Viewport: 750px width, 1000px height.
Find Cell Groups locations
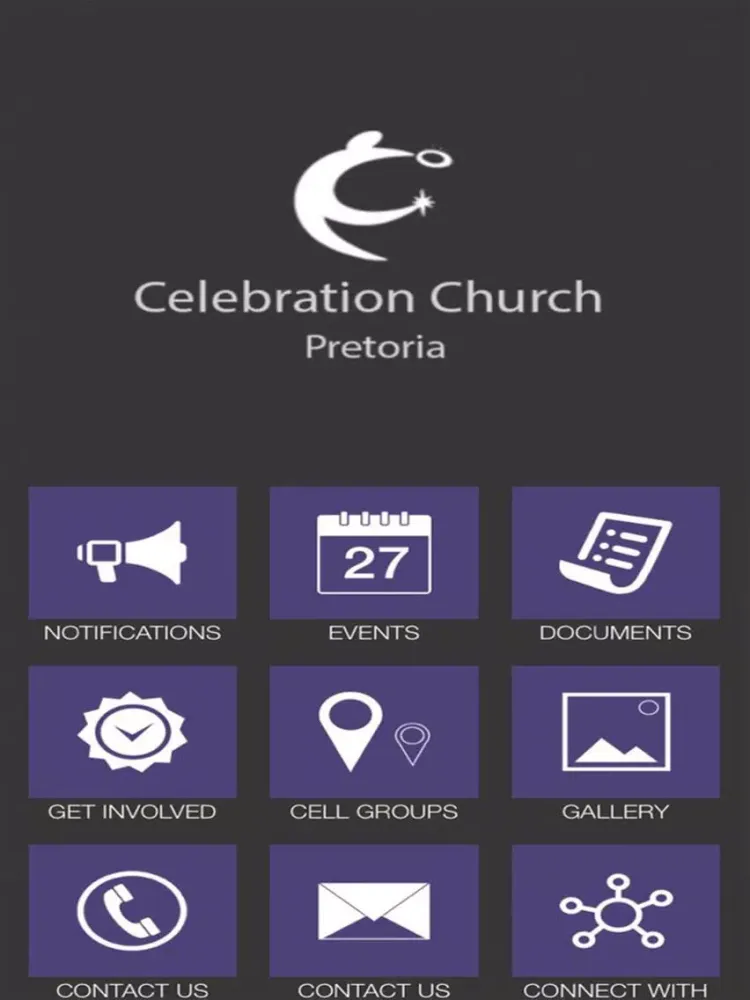[x=374, y=731]
